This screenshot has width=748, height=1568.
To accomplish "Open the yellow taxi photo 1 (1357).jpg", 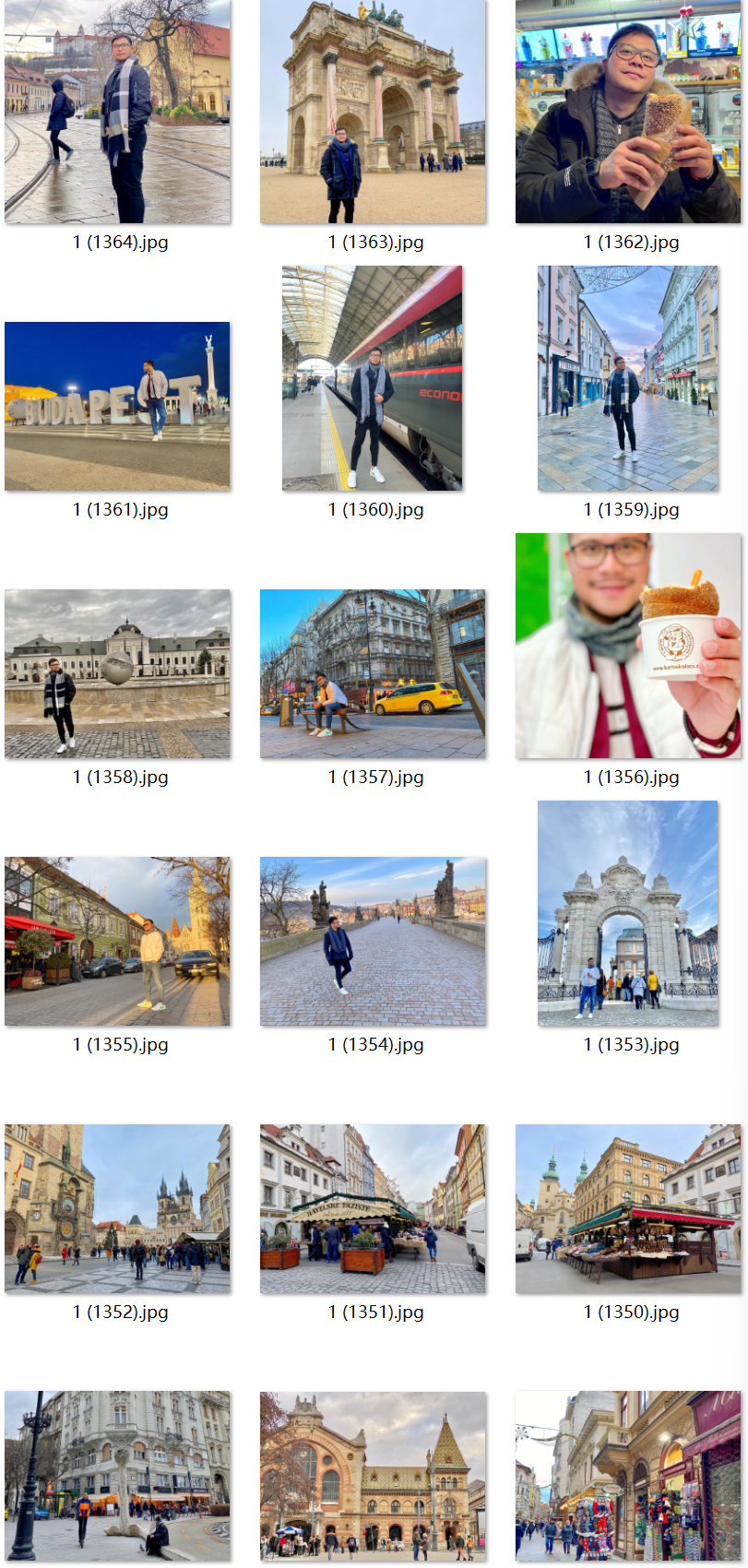I will tap(373, 673).
